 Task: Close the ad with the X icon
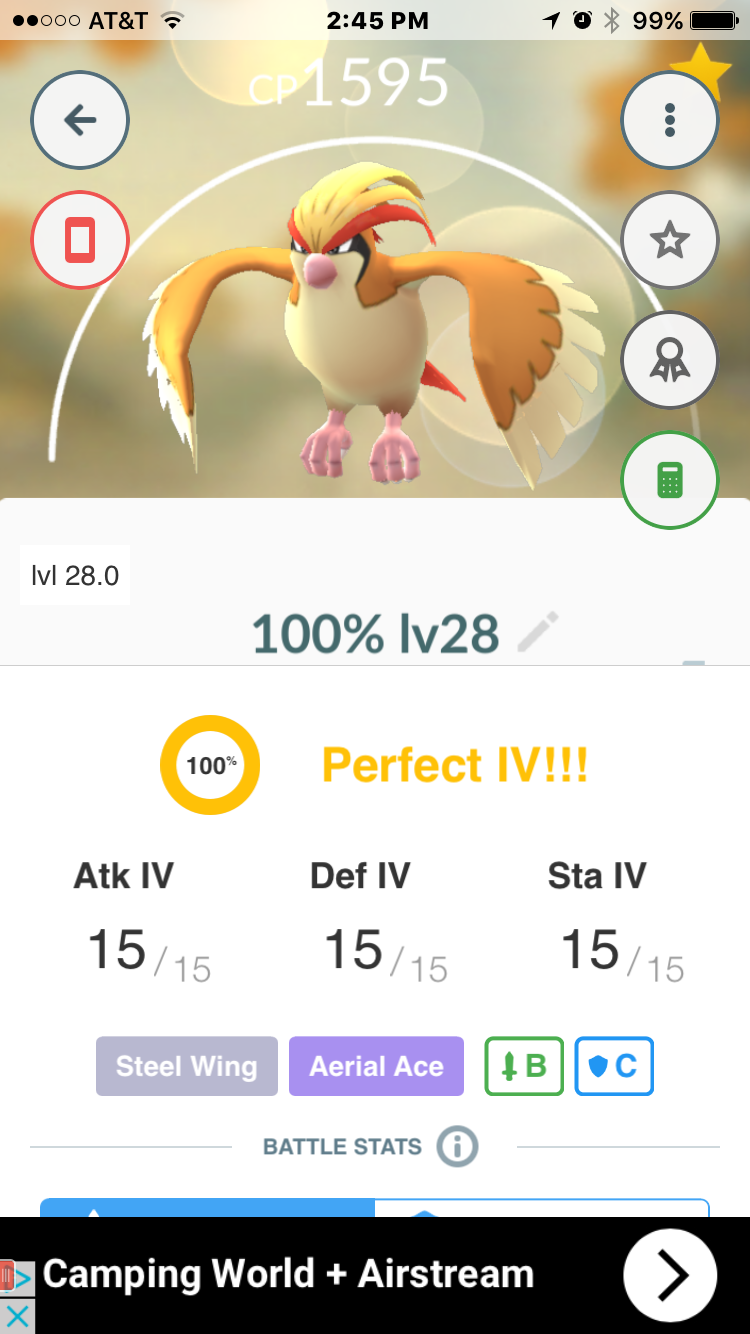(17, 1315)
